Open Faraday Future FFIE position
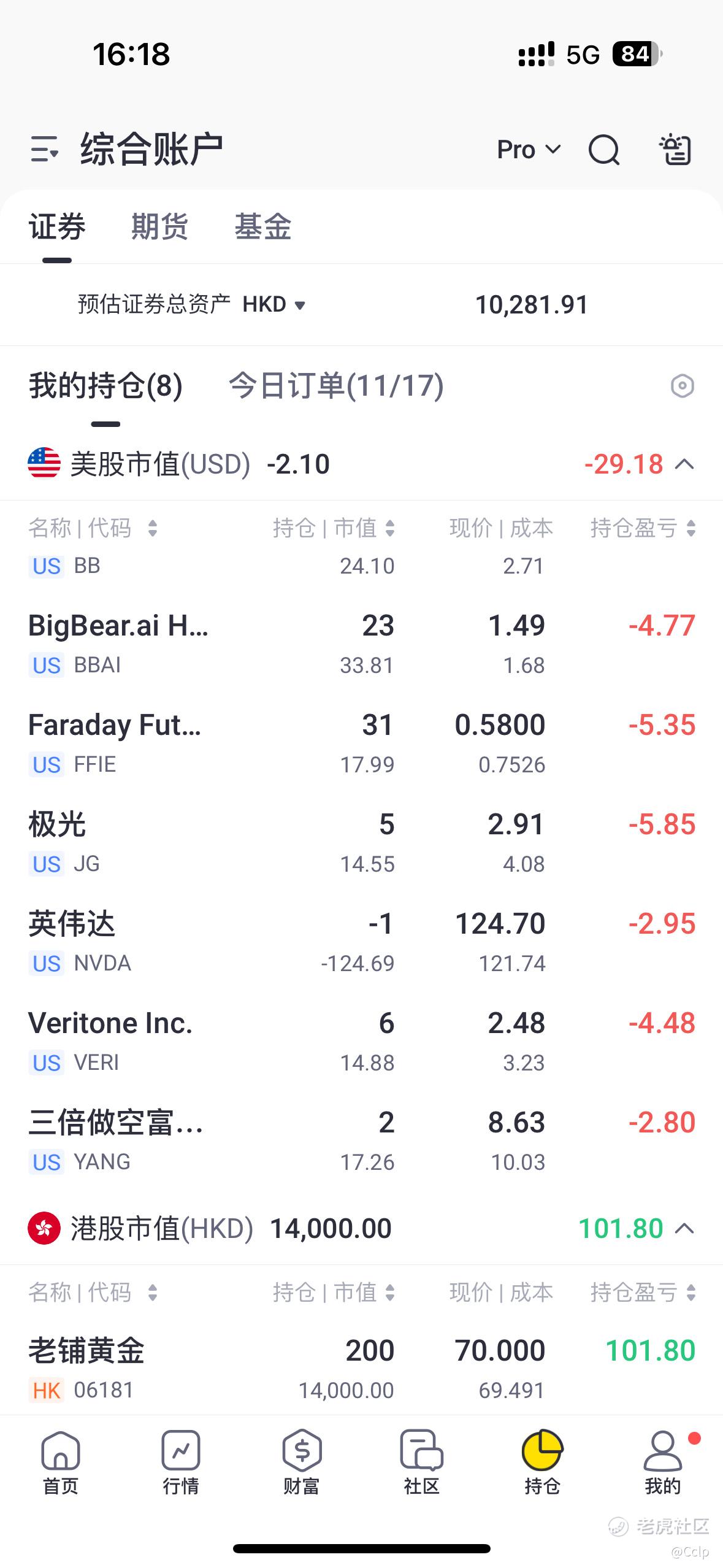The width and height of the screenshot is (723, 1568). tap(361, 744)
